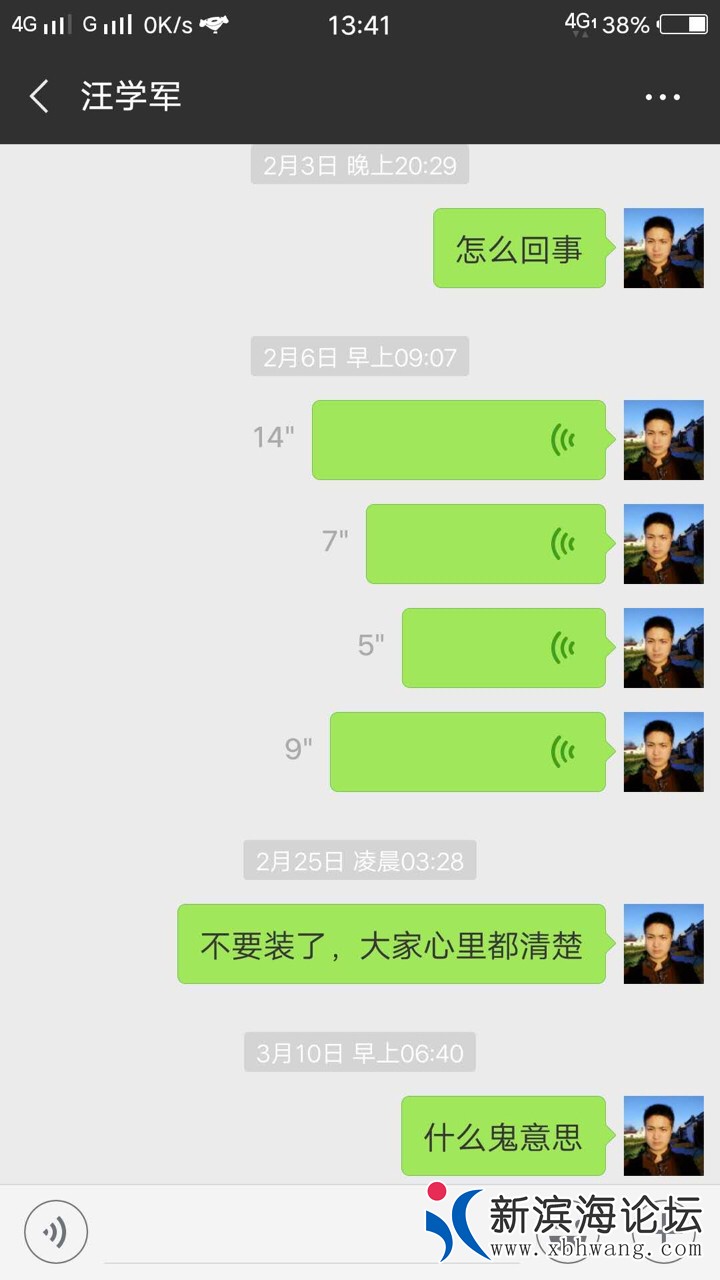Open sender avatar beside 怎么回事 message

coord(663,248)
